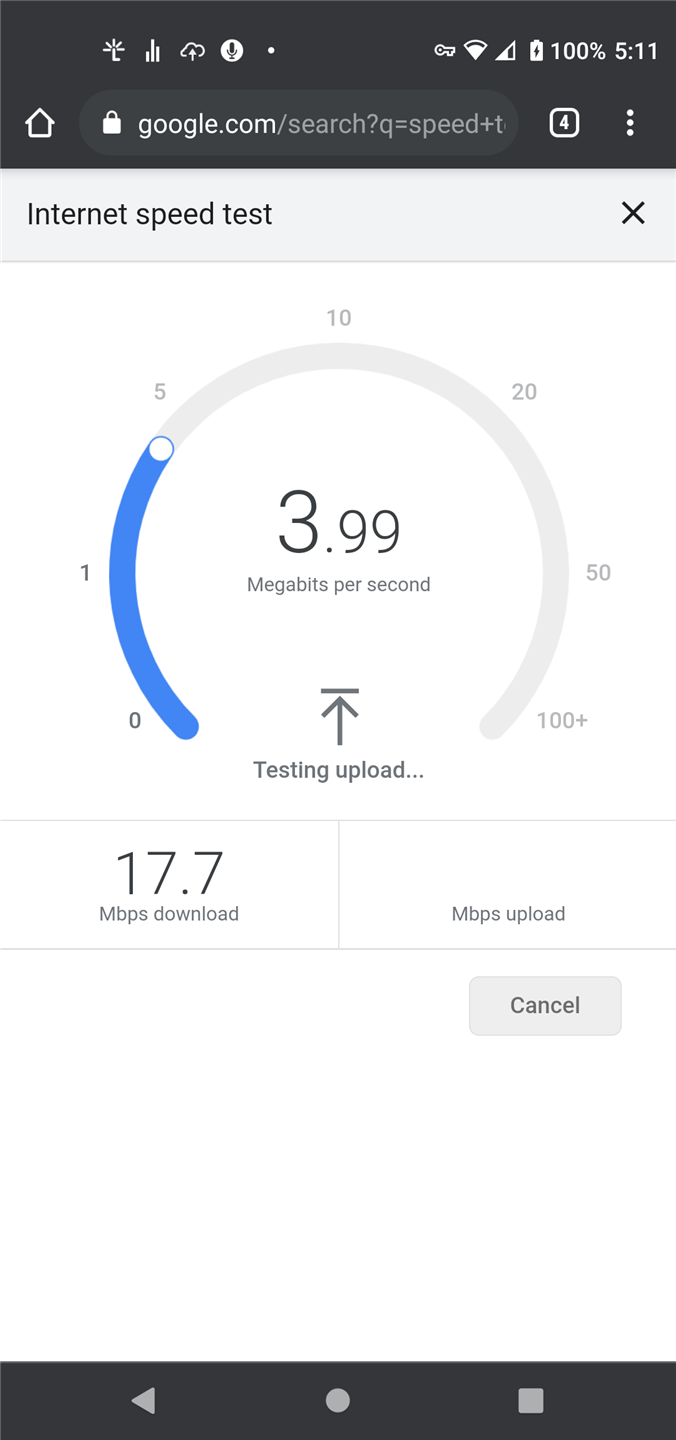Tap the google.com address bar
The image size is (676, 1440).
(x=298, y=124)
